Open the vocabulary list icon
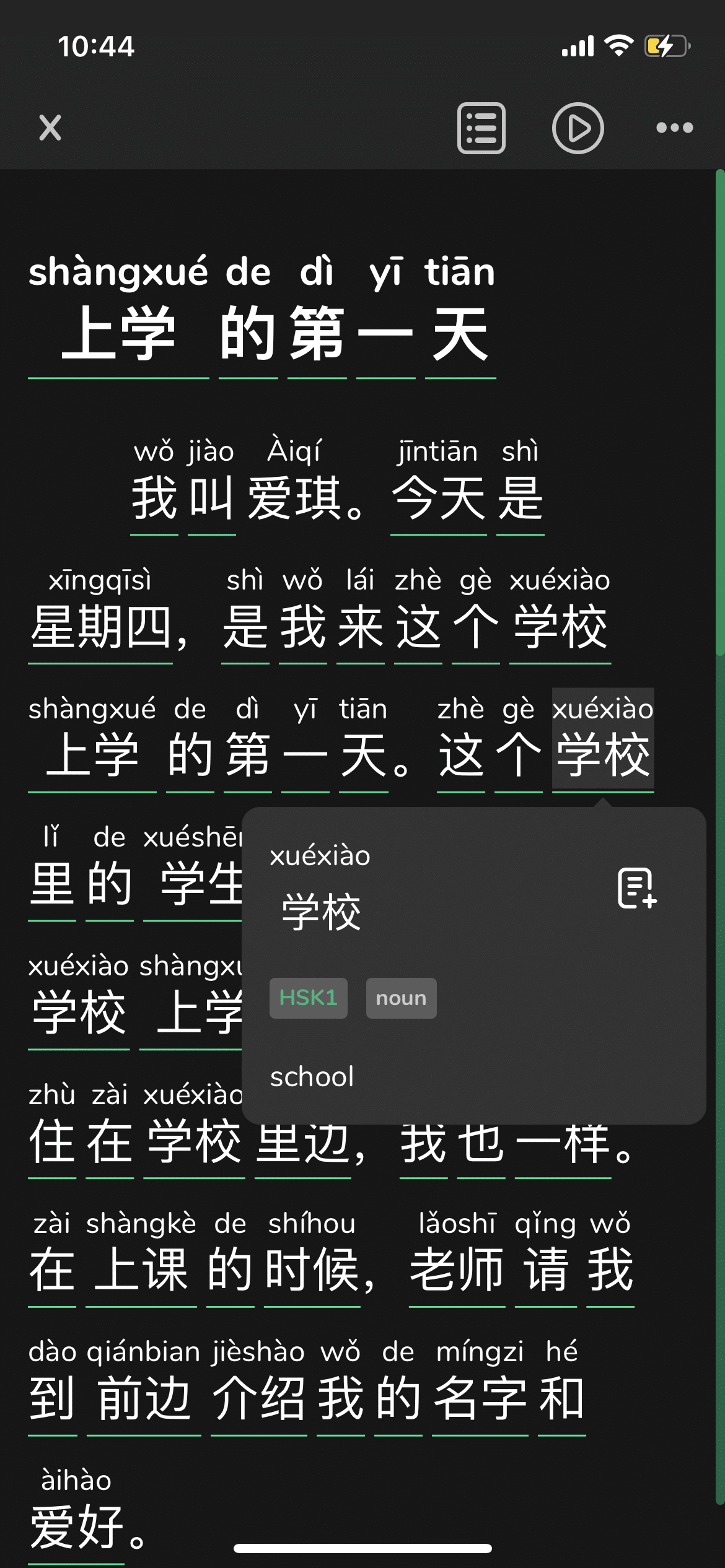Screen dimensions: 725x1568 [481, 128]
